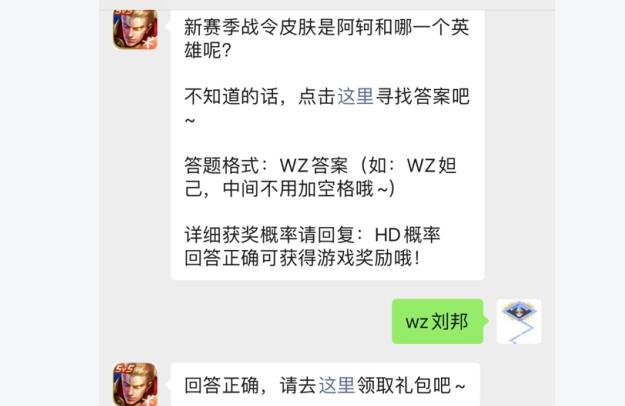Tap the 这里 link to find the answer
Image resolution: width=625 pixels, height=406 pixels.
(x=356, y=97)
